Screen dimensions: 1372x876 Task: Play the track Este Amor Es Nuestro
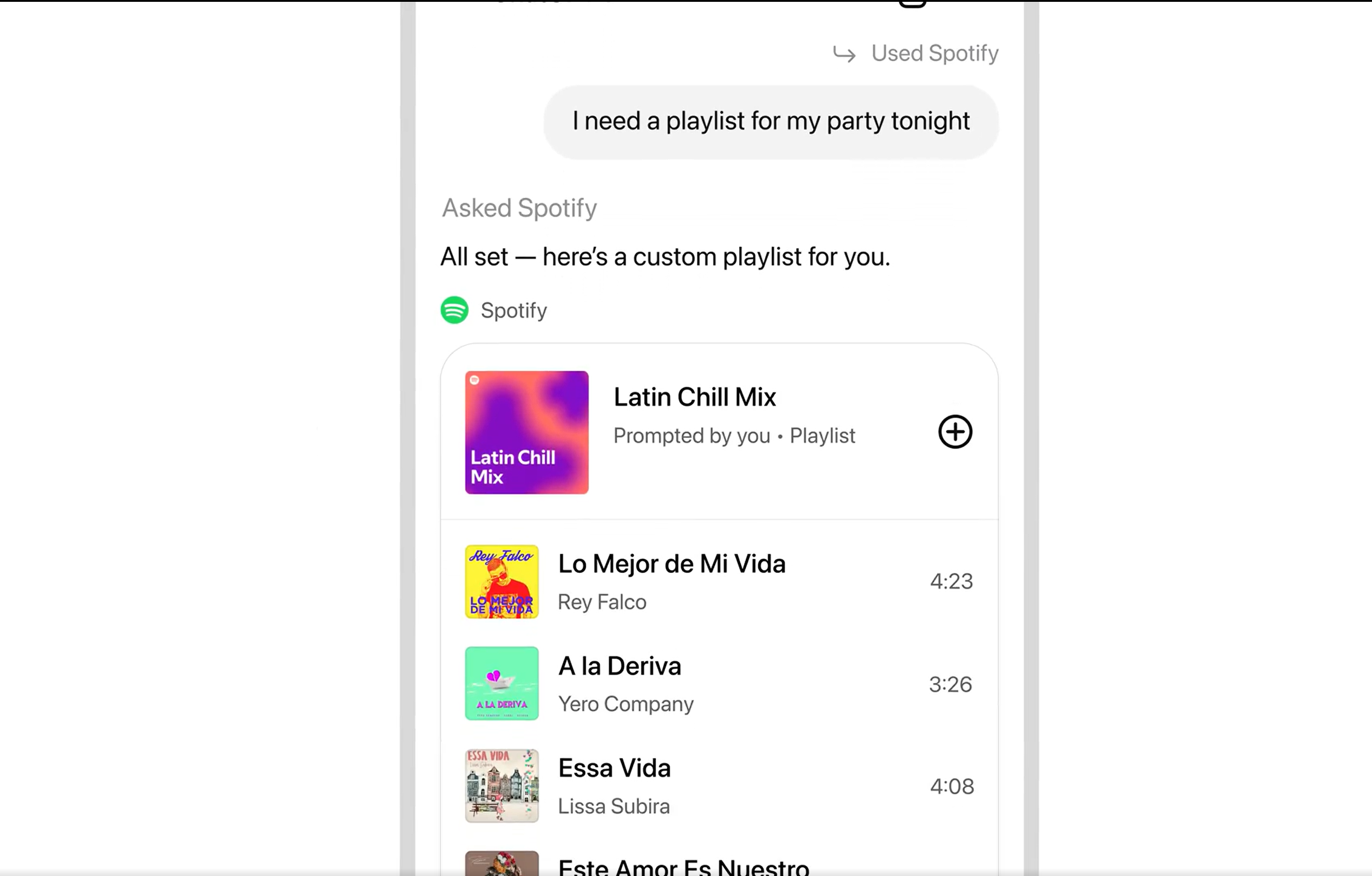pyautogui.click(x=683, y=866)
